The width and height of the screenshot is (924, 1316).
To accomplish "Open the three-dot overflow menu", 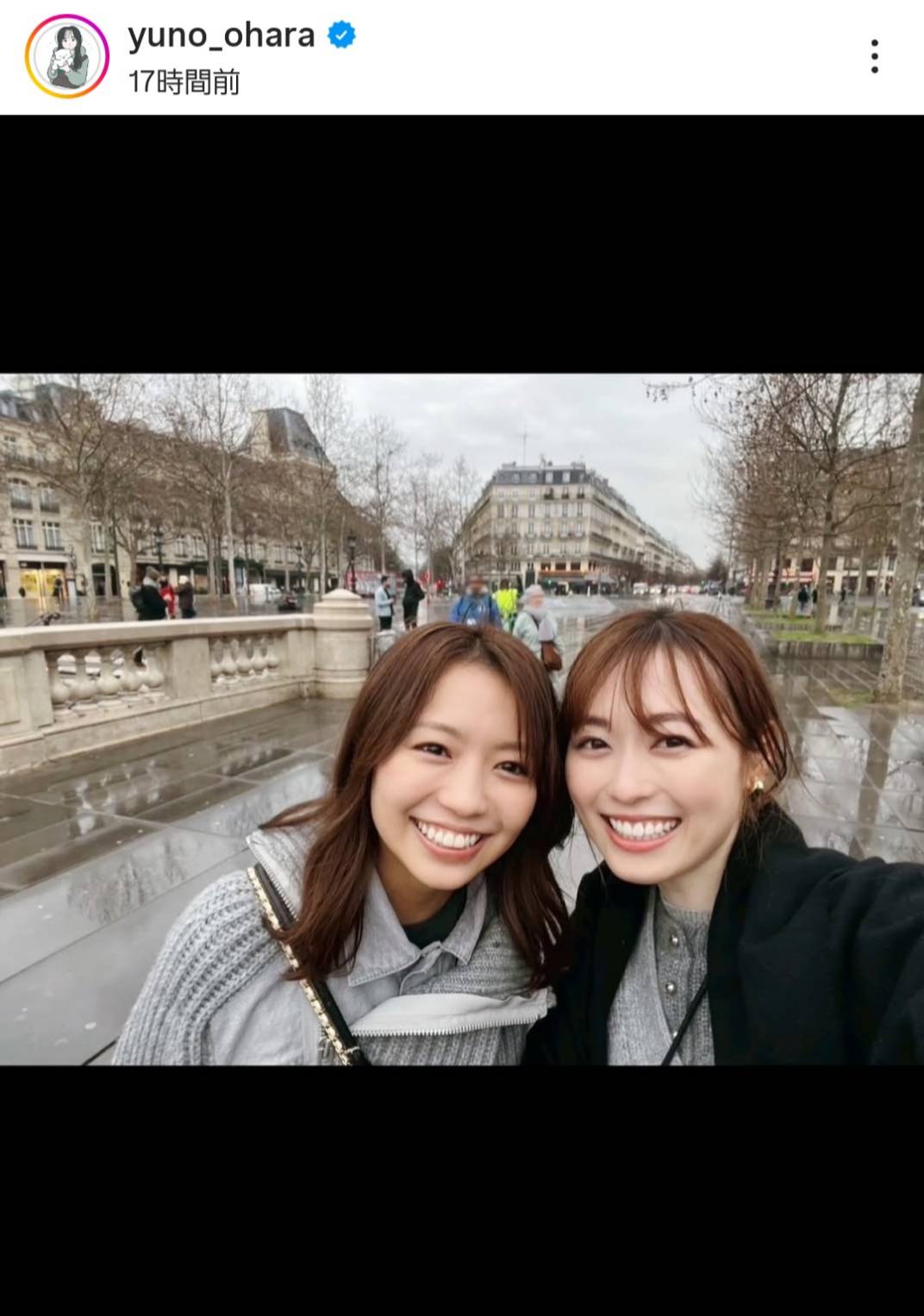I will pos(874,57).
